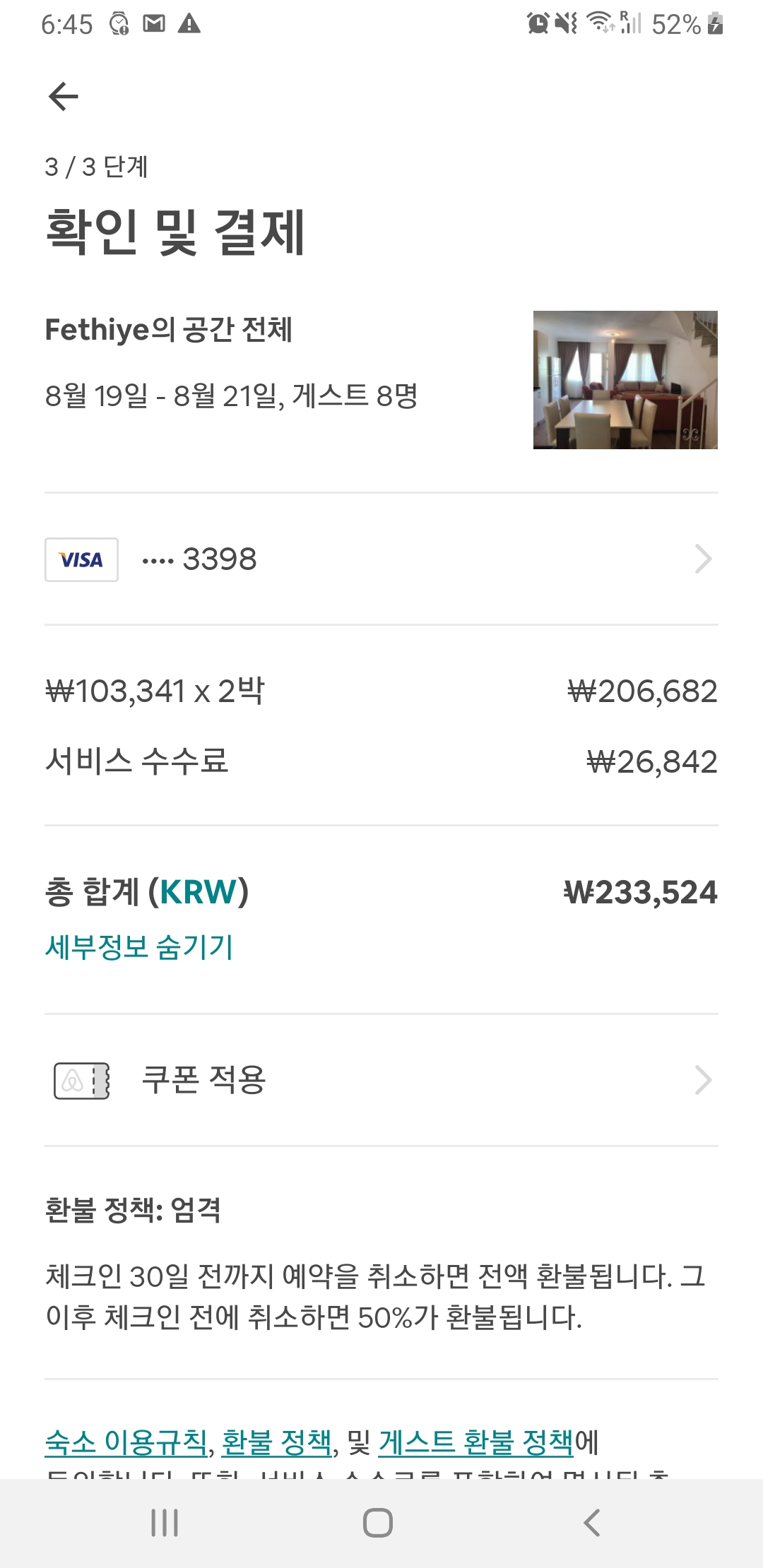This screenshot has width=763, height=1568.
Task: Open the 쿠폰 적용 coupon row
Action: [x=381, y=1080]
